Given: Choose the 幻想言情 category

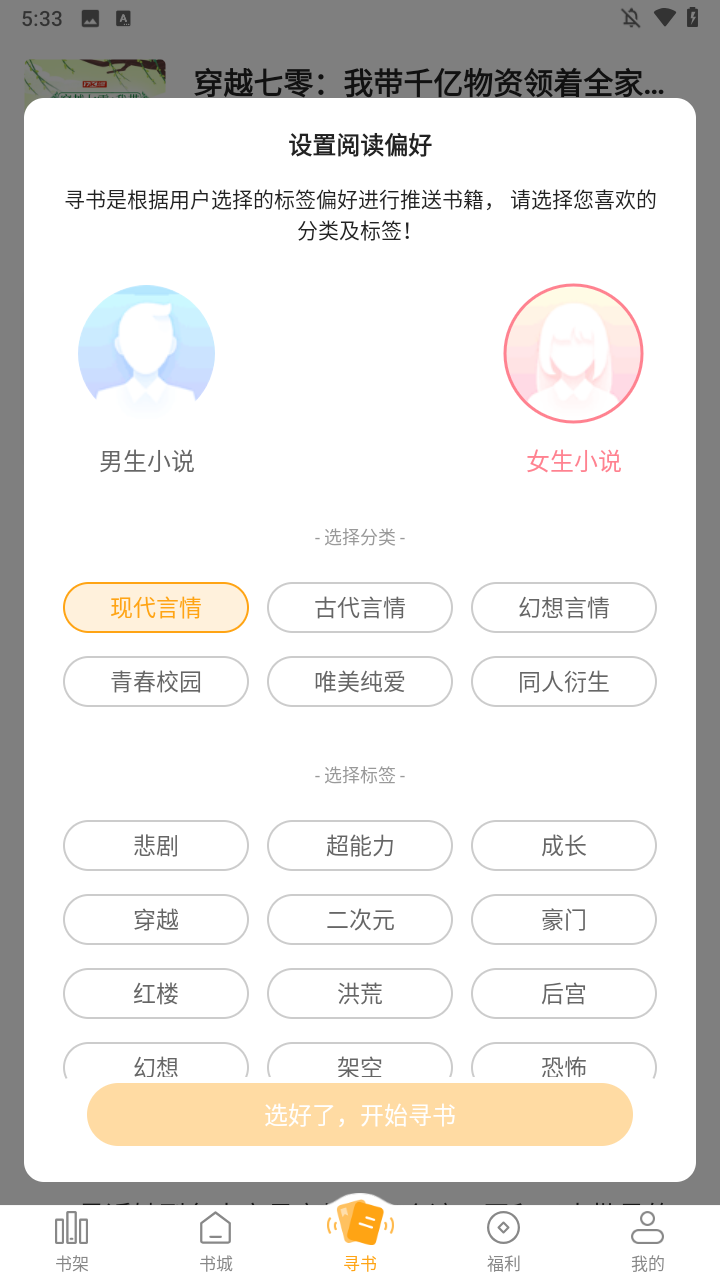Looking at the screenshot, I should [x=563, y=607].
